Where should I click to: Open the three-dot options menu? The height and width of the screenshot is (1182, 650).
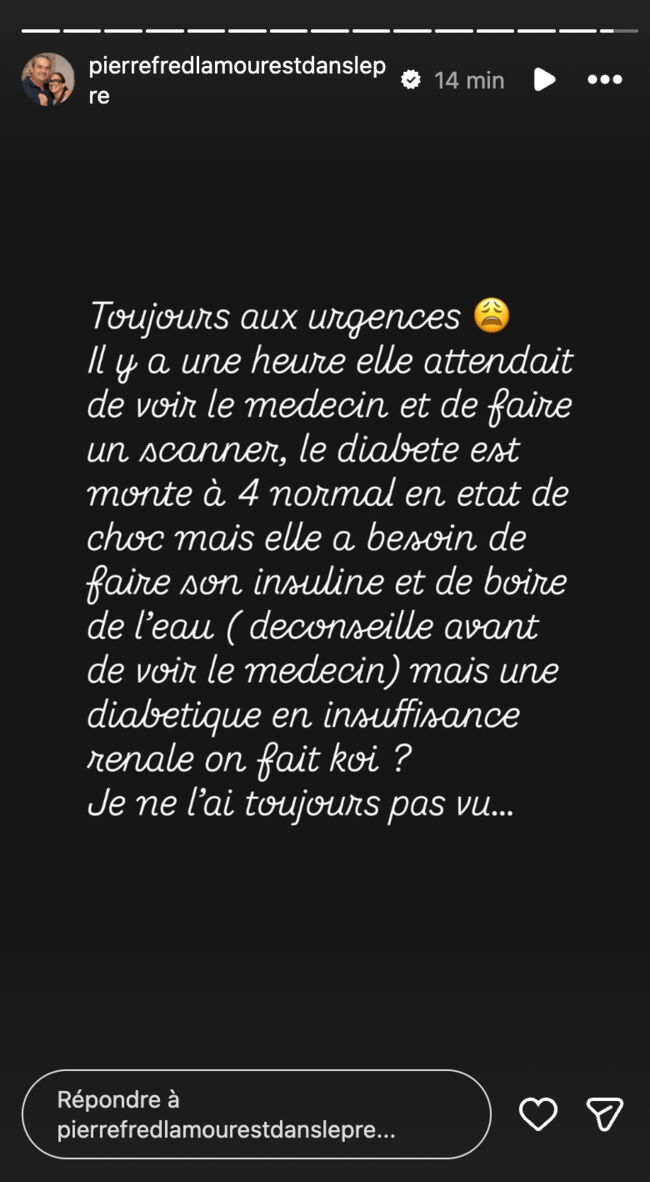[604, 80]
